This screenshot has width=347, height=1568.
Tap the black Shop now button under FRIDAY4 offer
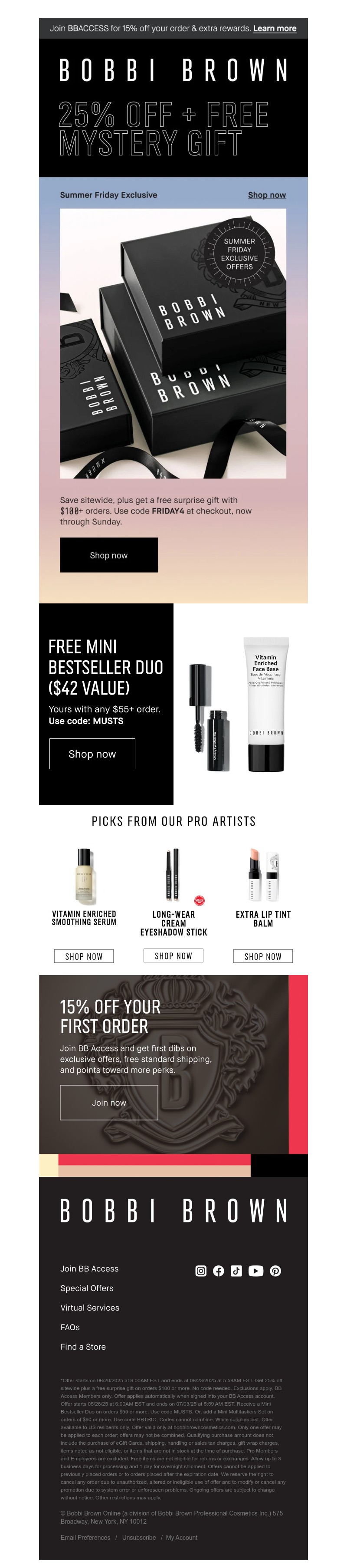[x=109, y=554]
